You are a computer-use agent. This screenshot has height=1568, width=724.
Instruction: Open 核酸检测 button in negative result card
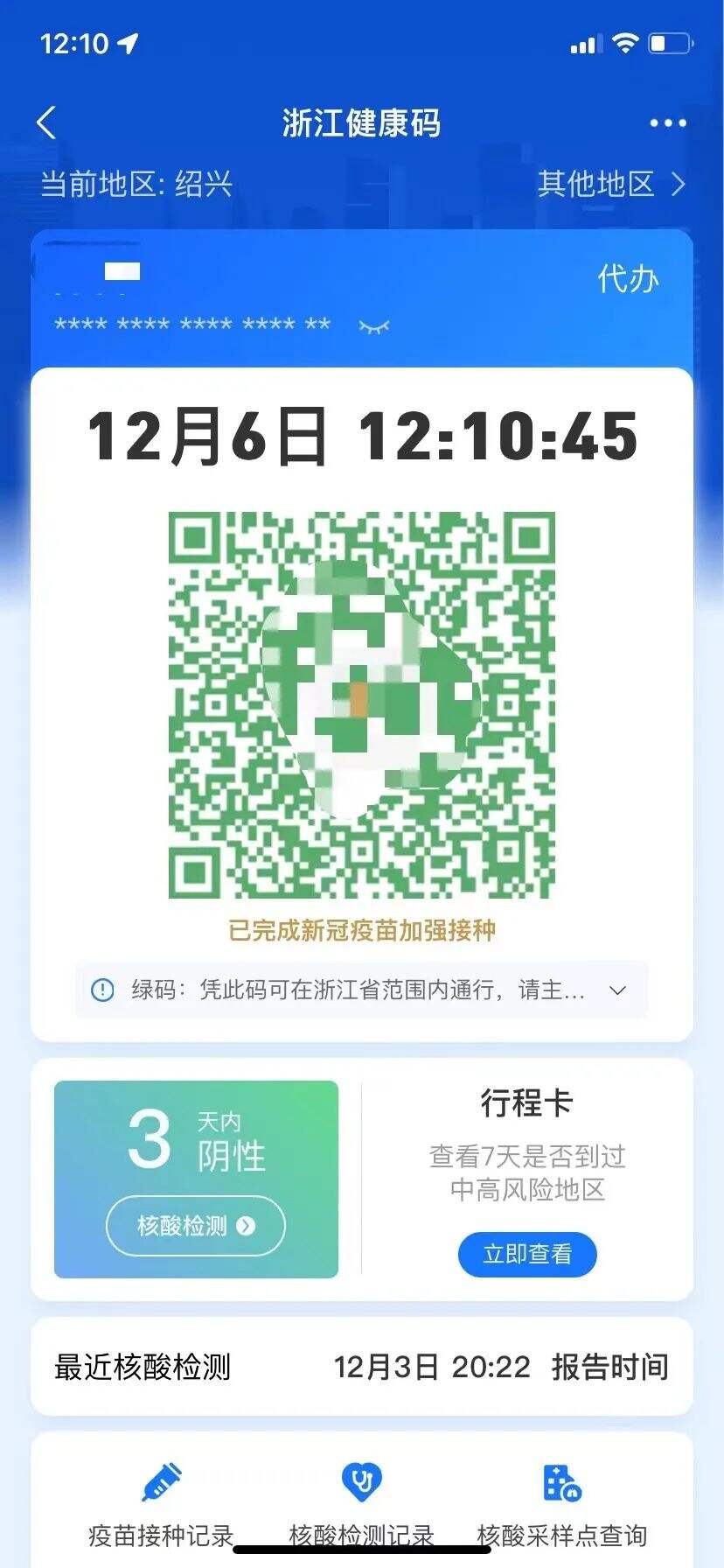196,1226
